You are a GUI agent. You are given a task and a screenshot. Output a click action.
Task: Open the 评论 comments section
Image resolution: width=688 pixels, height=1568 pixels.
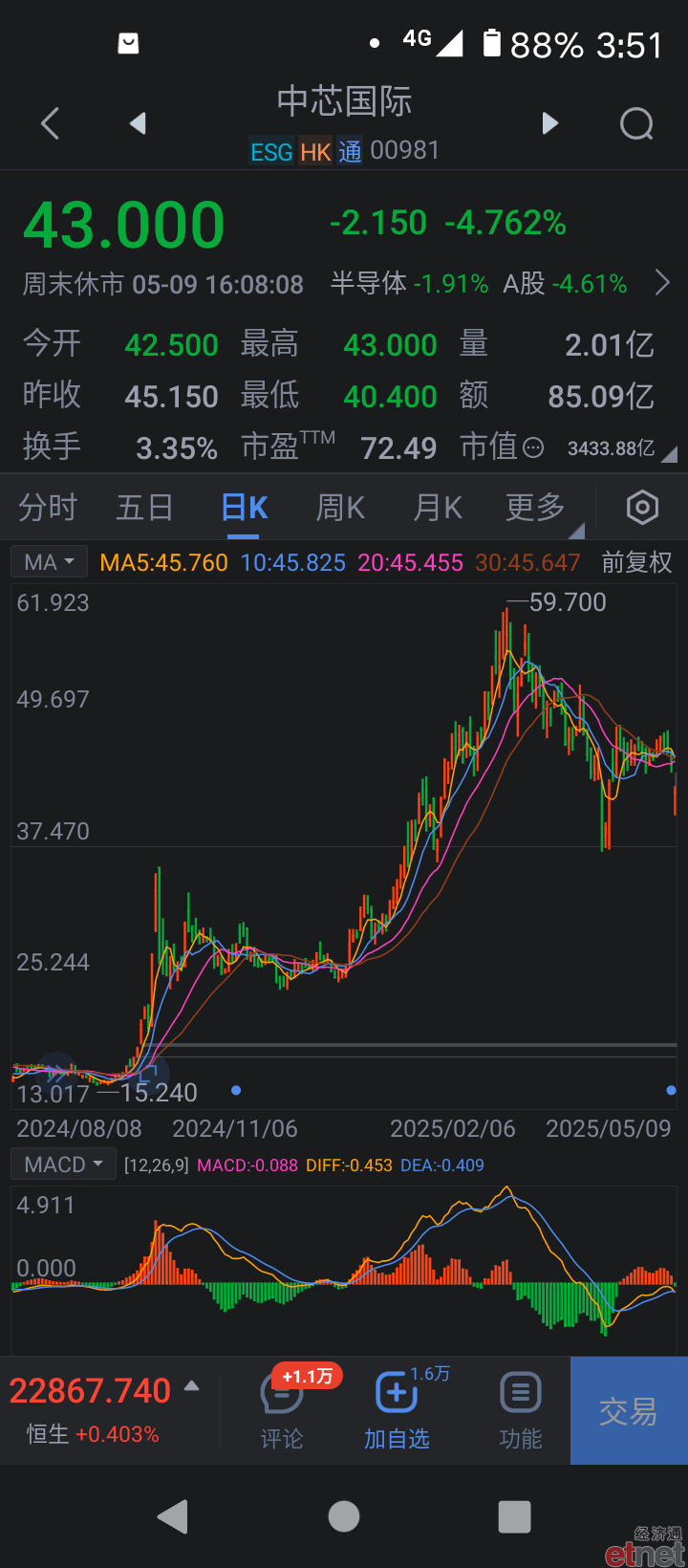click(x=282, y=1410)
